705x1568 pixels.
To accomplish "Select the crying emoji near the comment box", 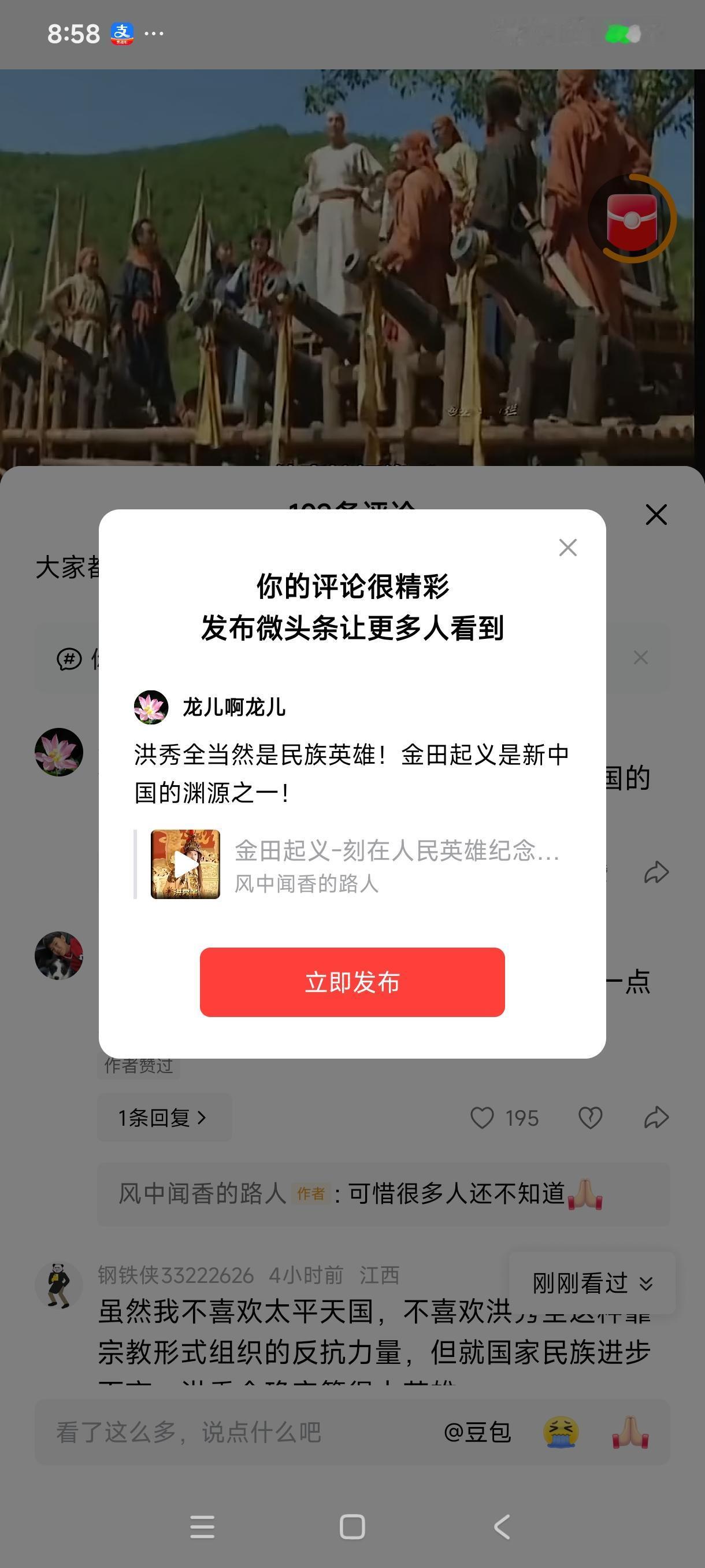I will point(563,1433).
